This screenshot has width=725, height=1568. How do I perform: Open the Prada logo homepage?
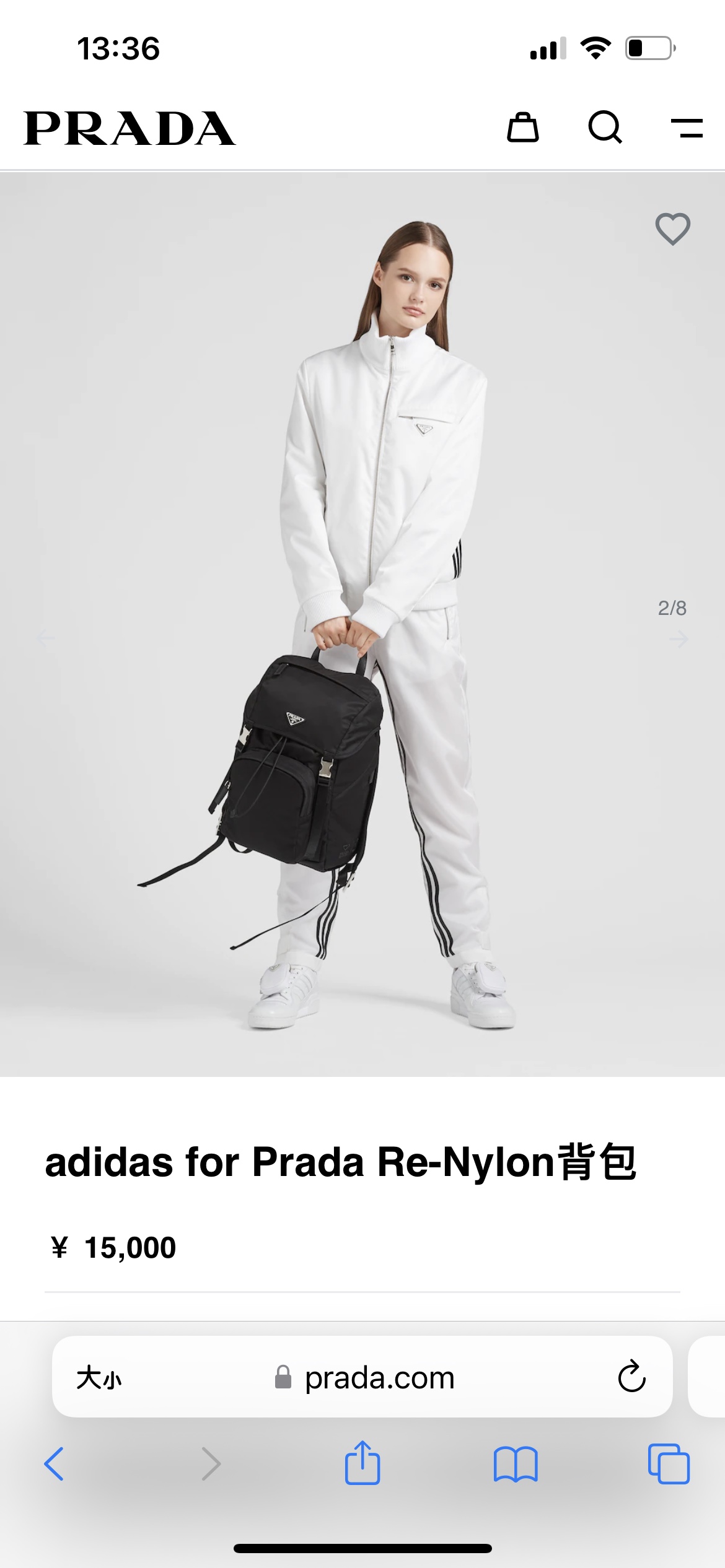tap(130, 129)
